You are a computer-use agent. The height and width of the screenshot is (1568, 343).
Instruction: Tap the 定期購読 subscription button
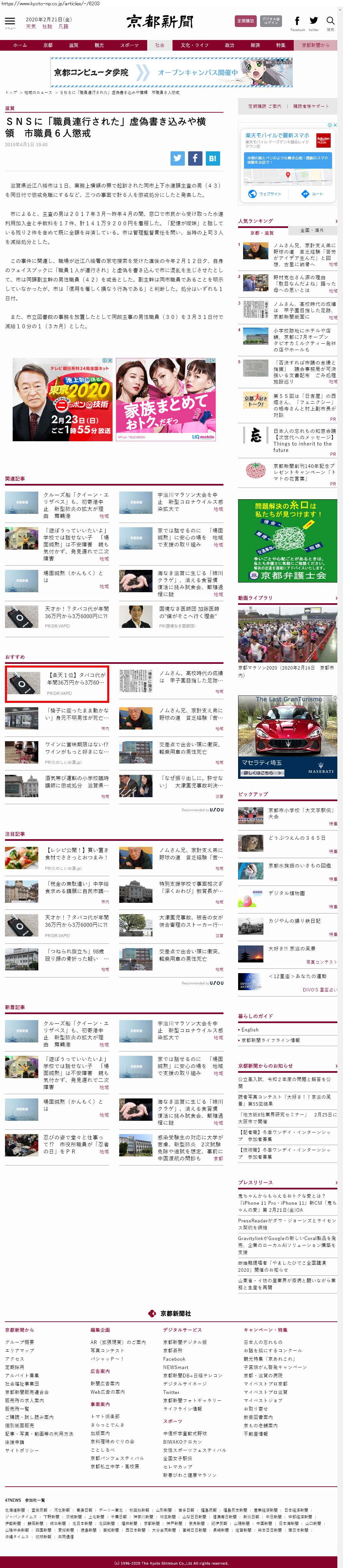tap(245, 21)
